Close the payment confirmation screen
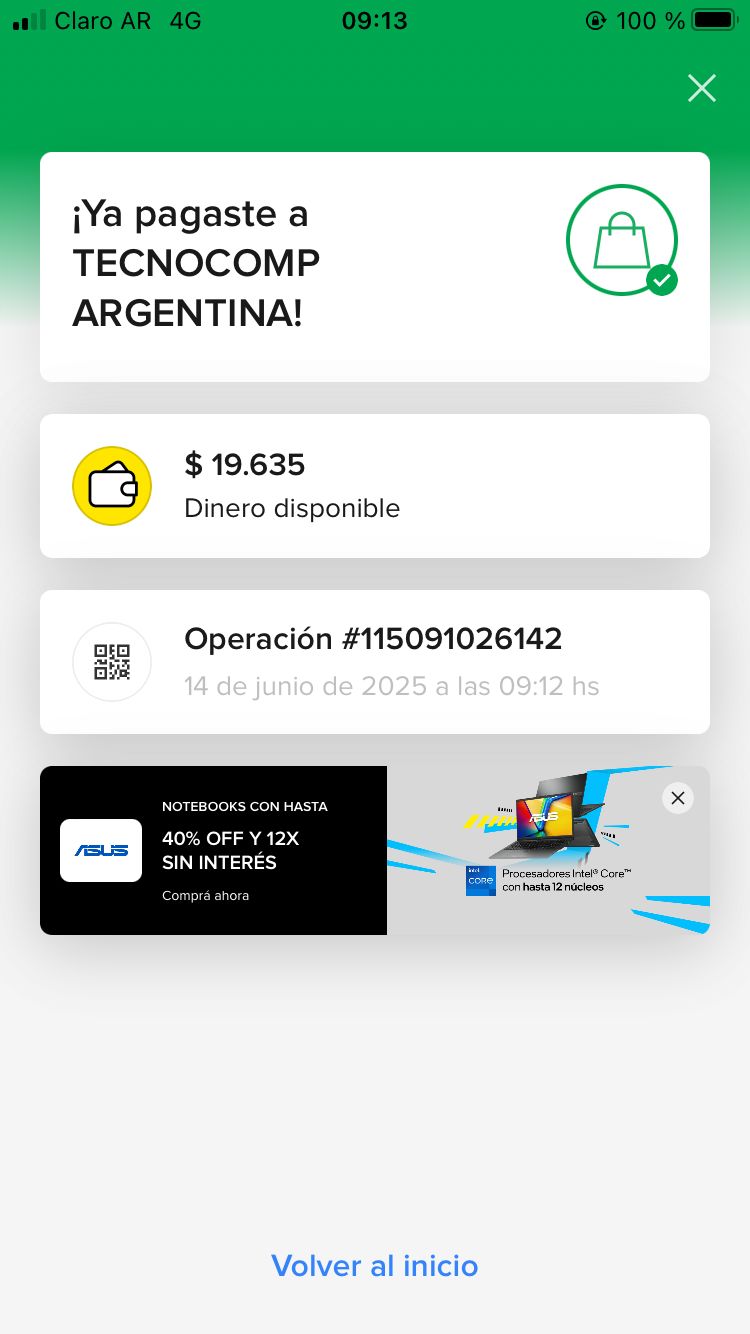Viewport: 750px width, 1334px height. pyautogui.click(x=702, y=88)
